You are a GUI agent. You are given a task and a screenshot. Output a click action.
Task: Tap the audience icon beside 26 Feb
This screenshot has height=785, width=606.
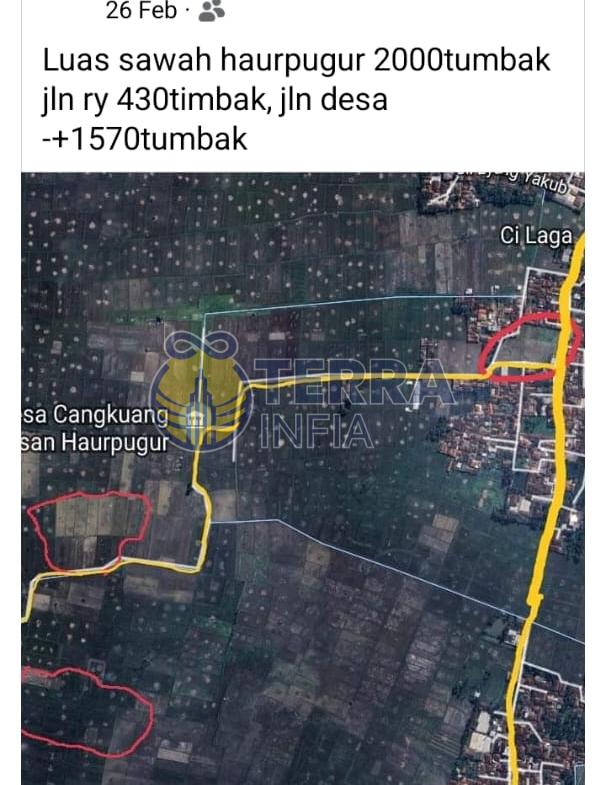click(x=212, y=11)
